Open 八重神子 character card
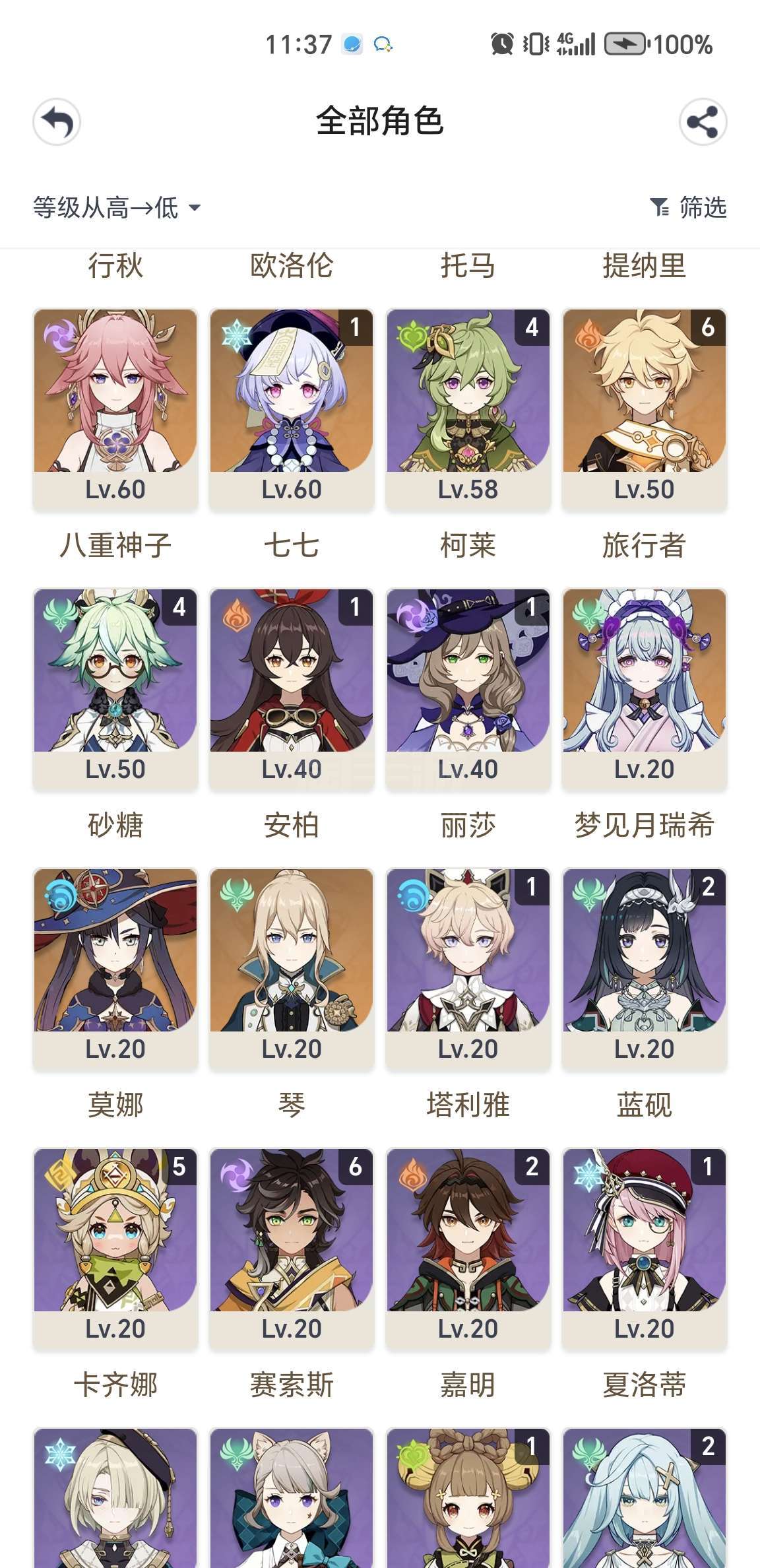The width and height of the screenshot is (760, 1568). pyautogui.click(x=115, y=410)
